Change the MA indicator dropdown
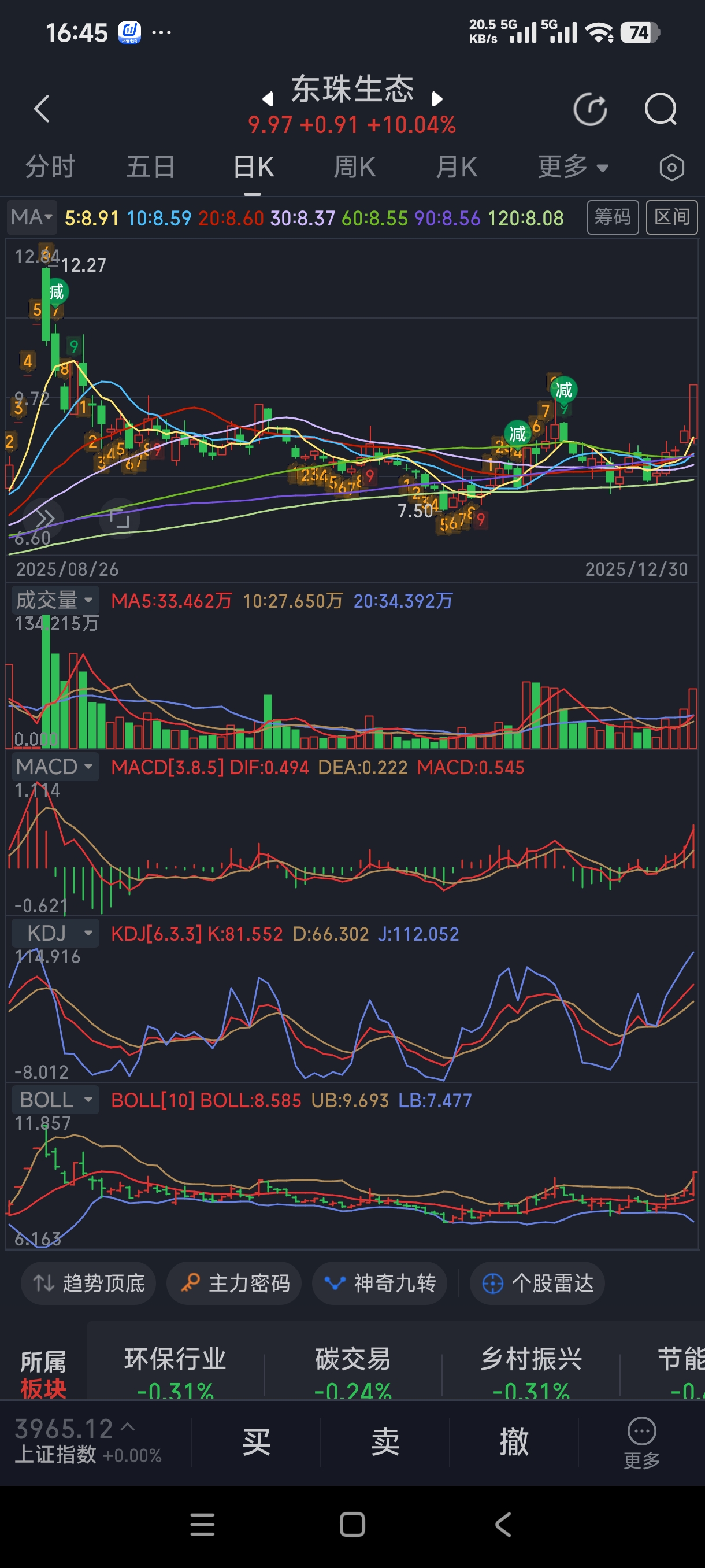 click(x=32, y=217)
